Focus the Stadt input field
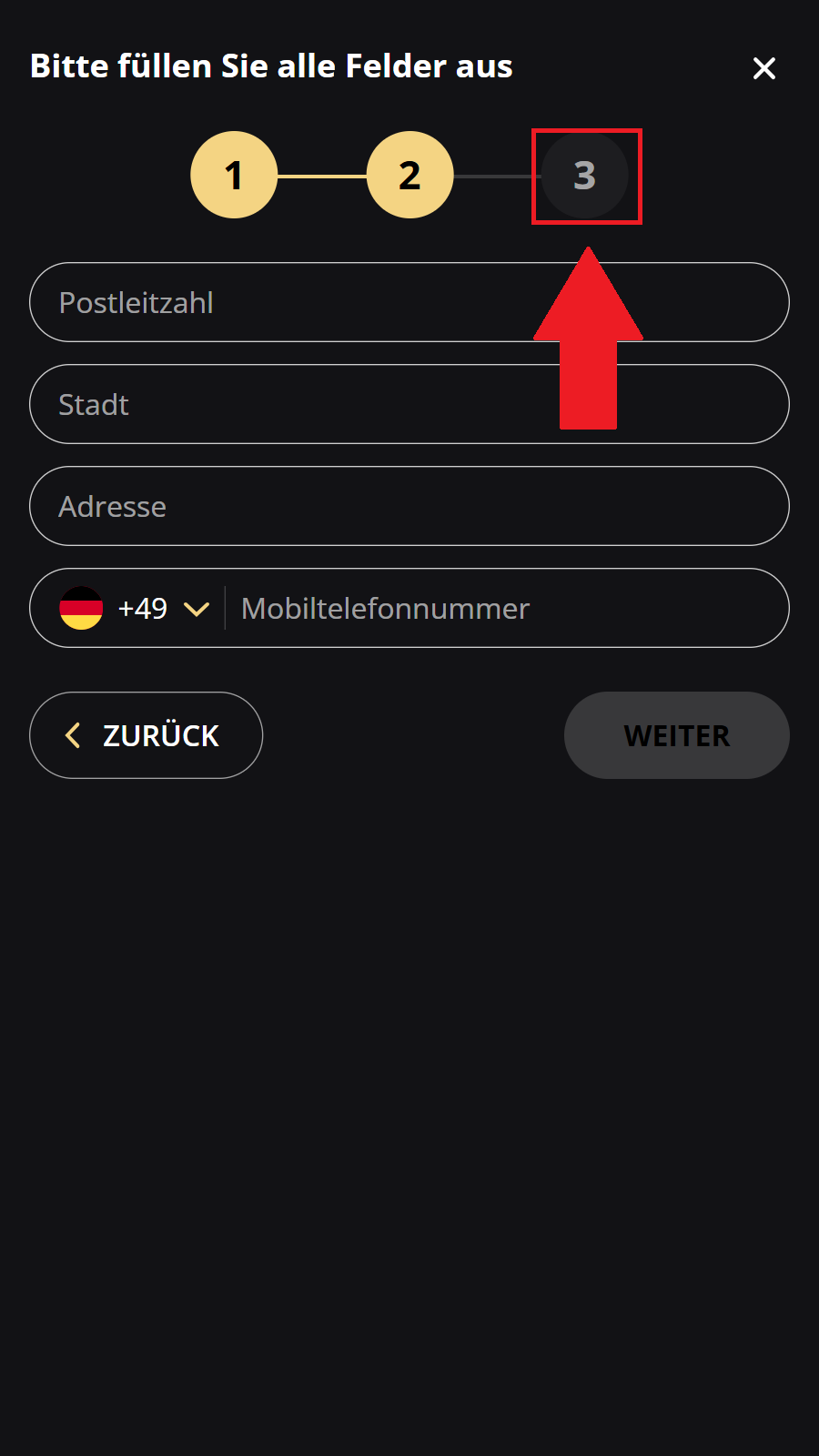The width and height of the screenshot is (819, 1456). coord(409,404)
